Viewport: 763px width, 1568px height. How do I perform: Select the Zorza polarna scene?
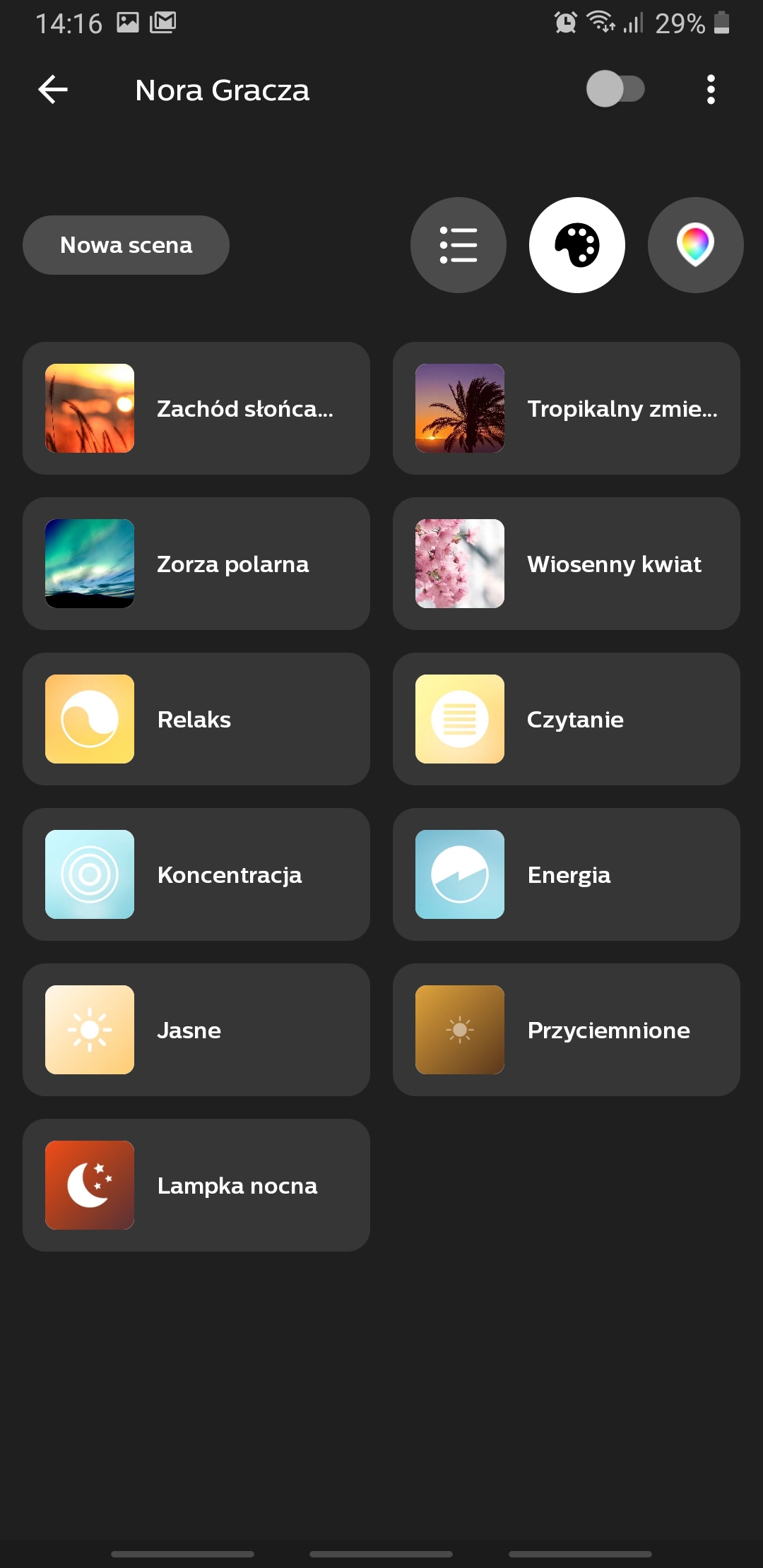[x=196, y=564]
